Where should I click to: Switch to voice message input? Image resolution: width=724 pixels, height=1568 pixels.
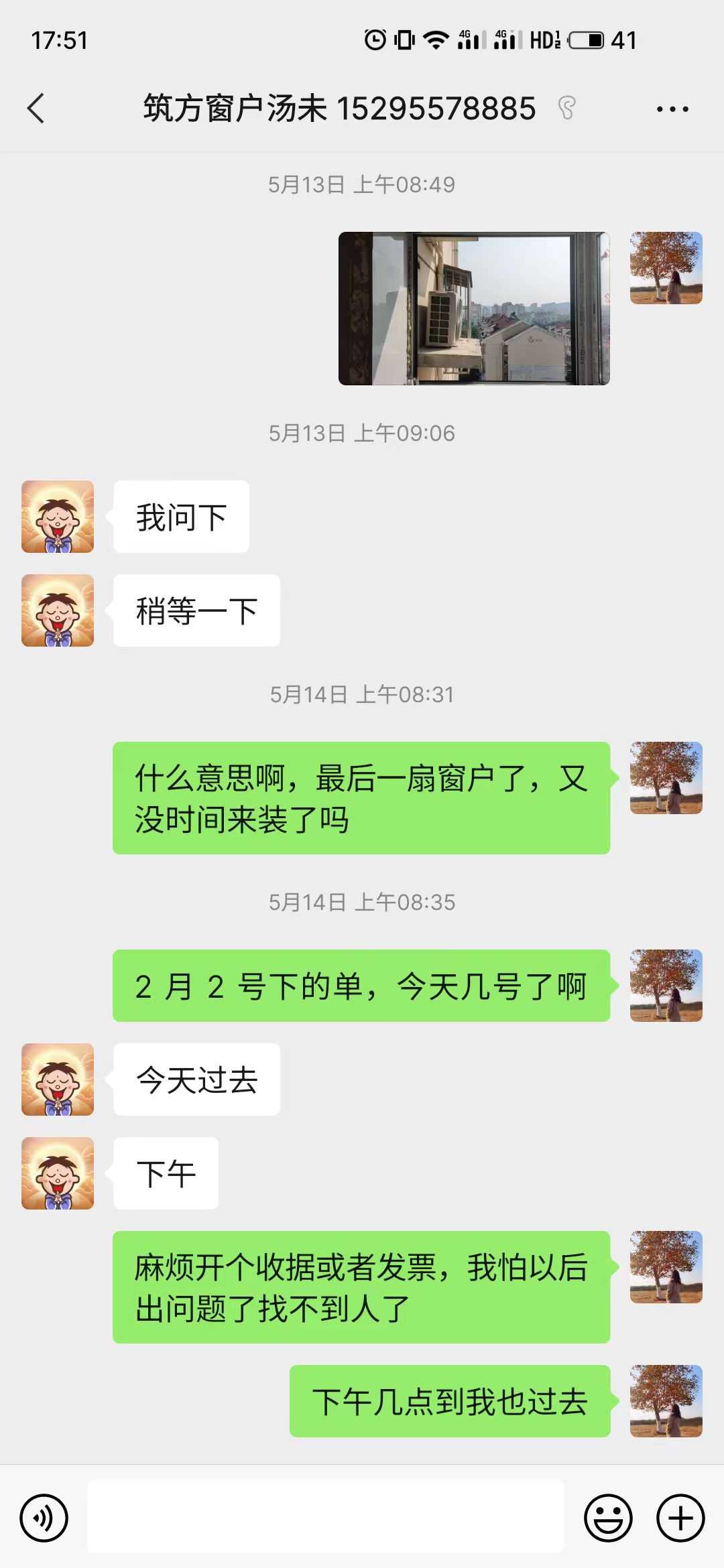click(44, 1518)
